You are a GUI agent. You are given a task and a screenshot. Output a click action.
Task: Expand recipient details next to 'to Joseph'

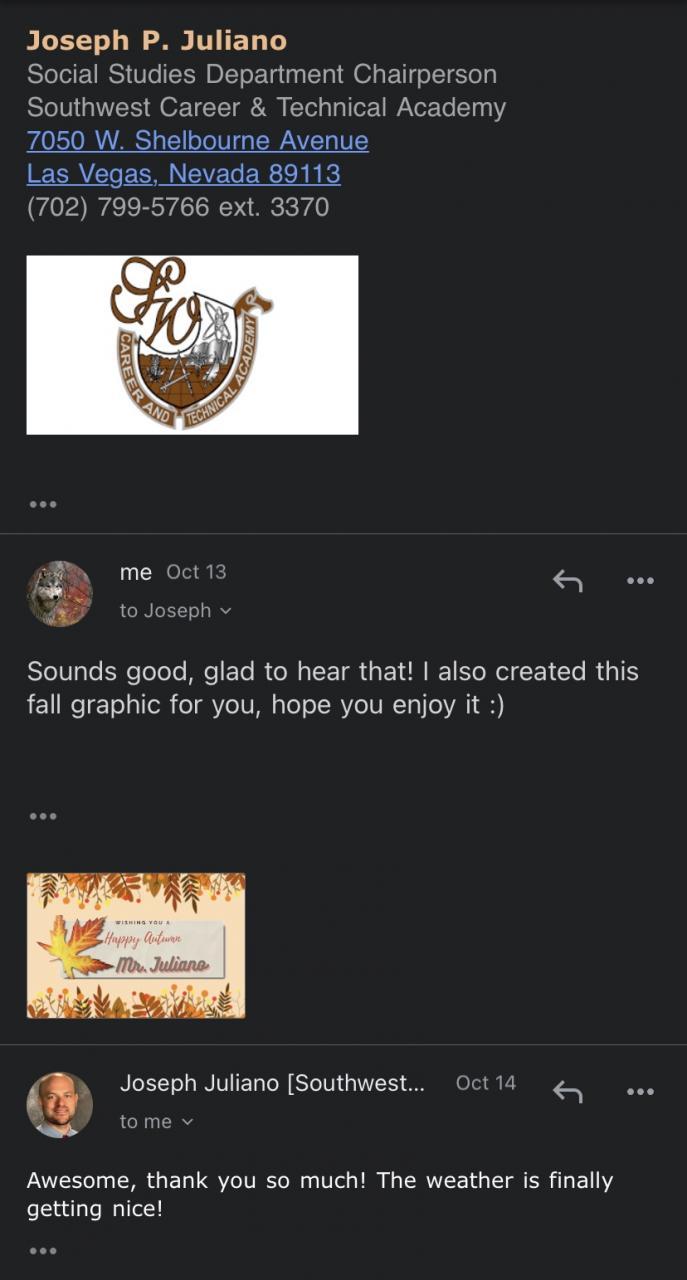(x=225, y=610)
